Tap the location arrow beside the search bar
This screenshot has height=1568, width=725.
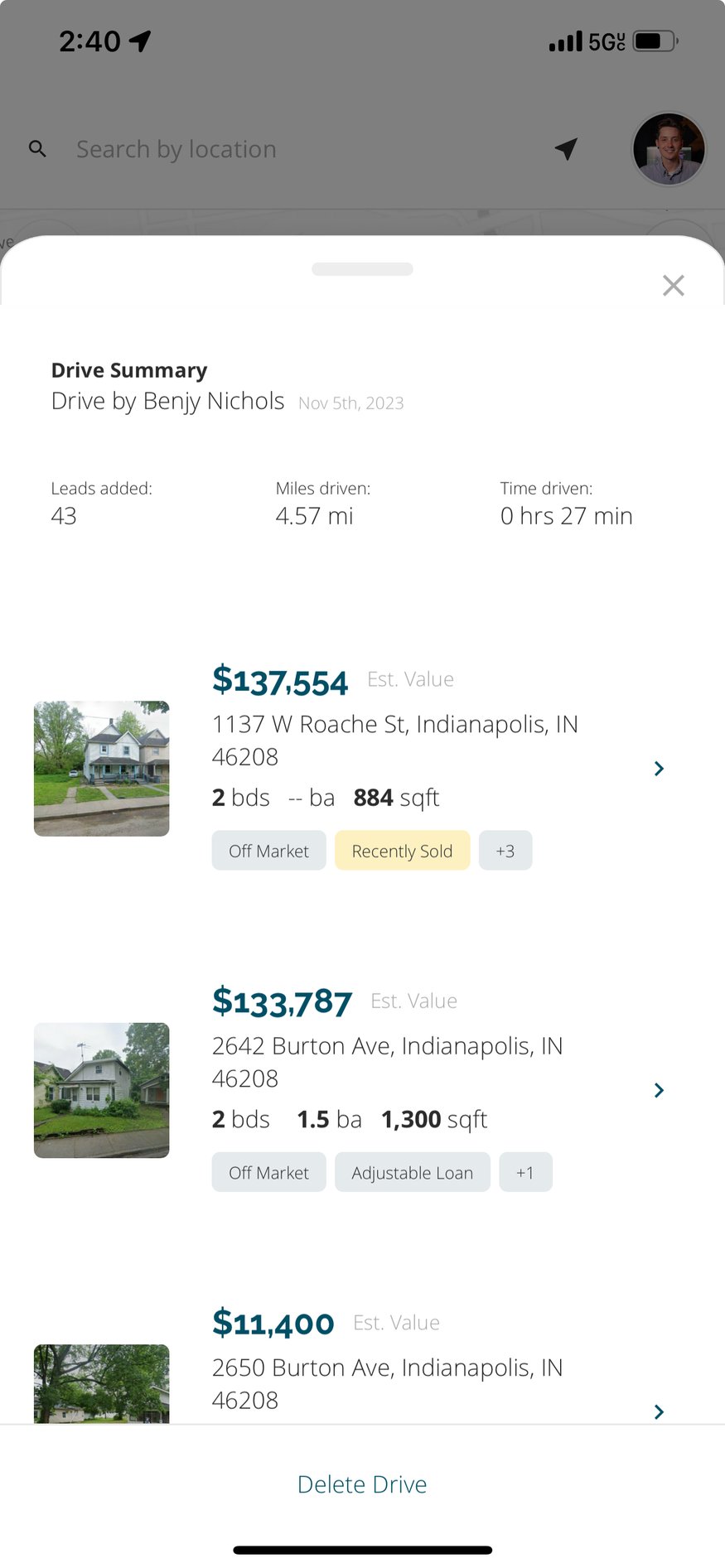coord(566,148)
